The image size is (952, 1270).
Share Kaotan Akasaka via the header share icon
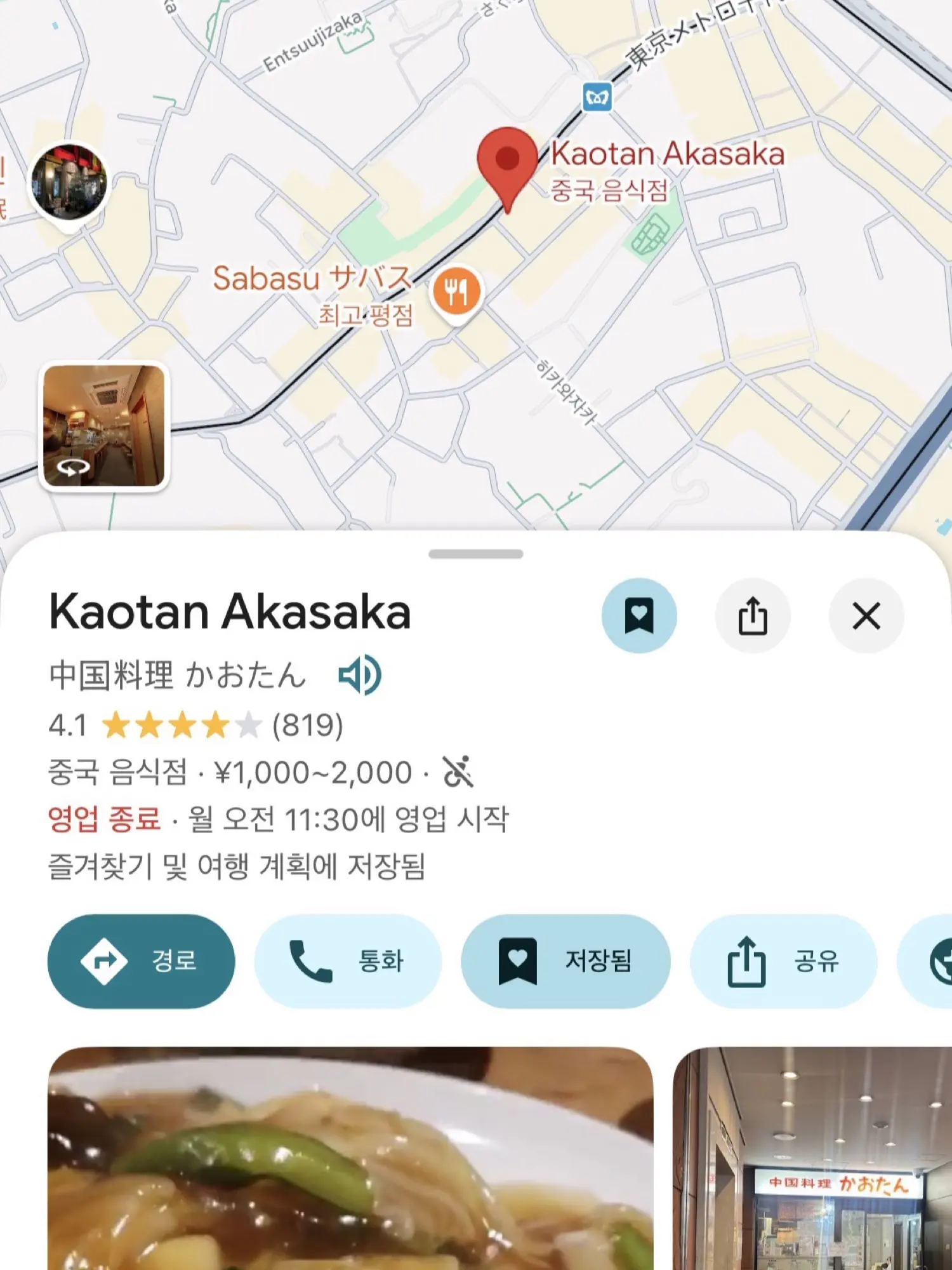click(x=753, y=616)
